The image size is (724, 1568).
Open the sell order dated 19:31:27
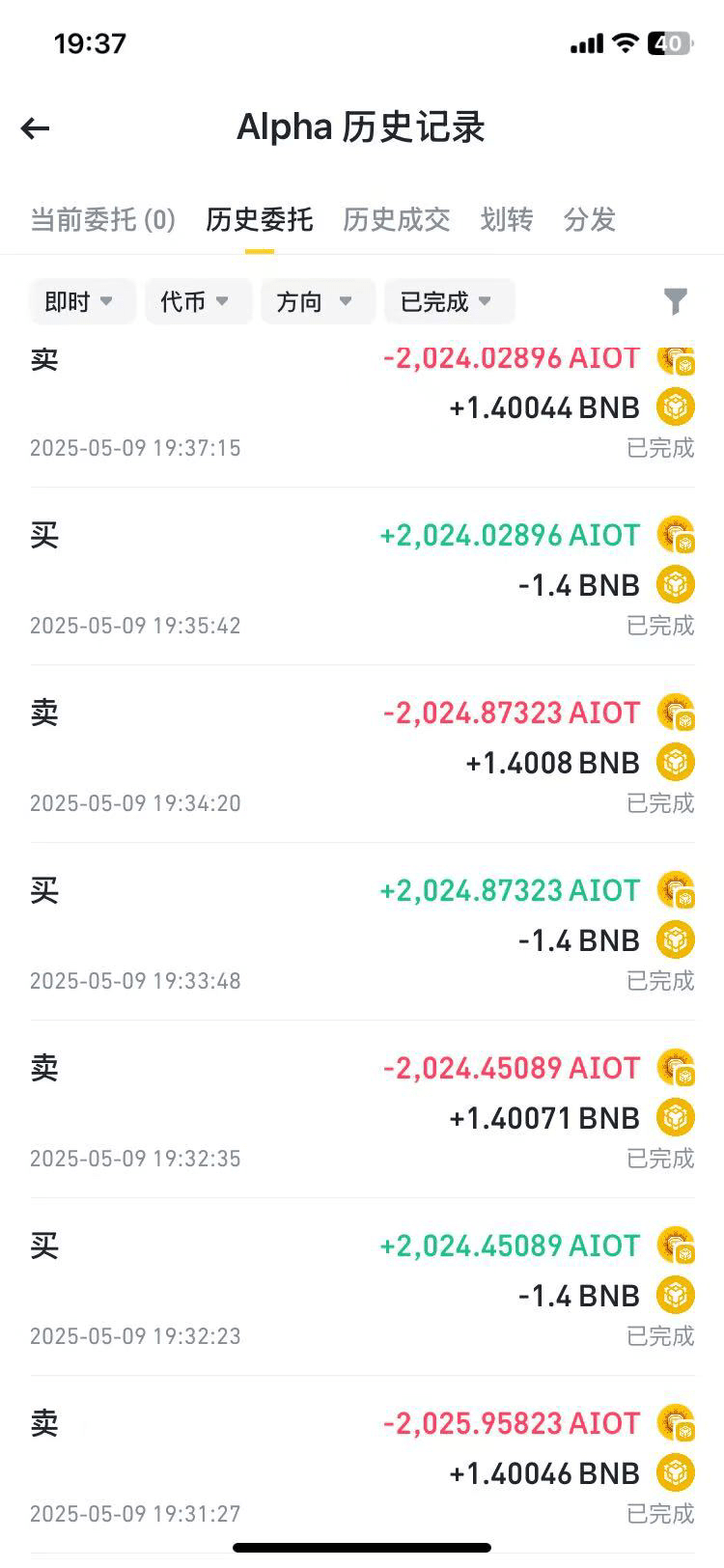click(362, 1465)
